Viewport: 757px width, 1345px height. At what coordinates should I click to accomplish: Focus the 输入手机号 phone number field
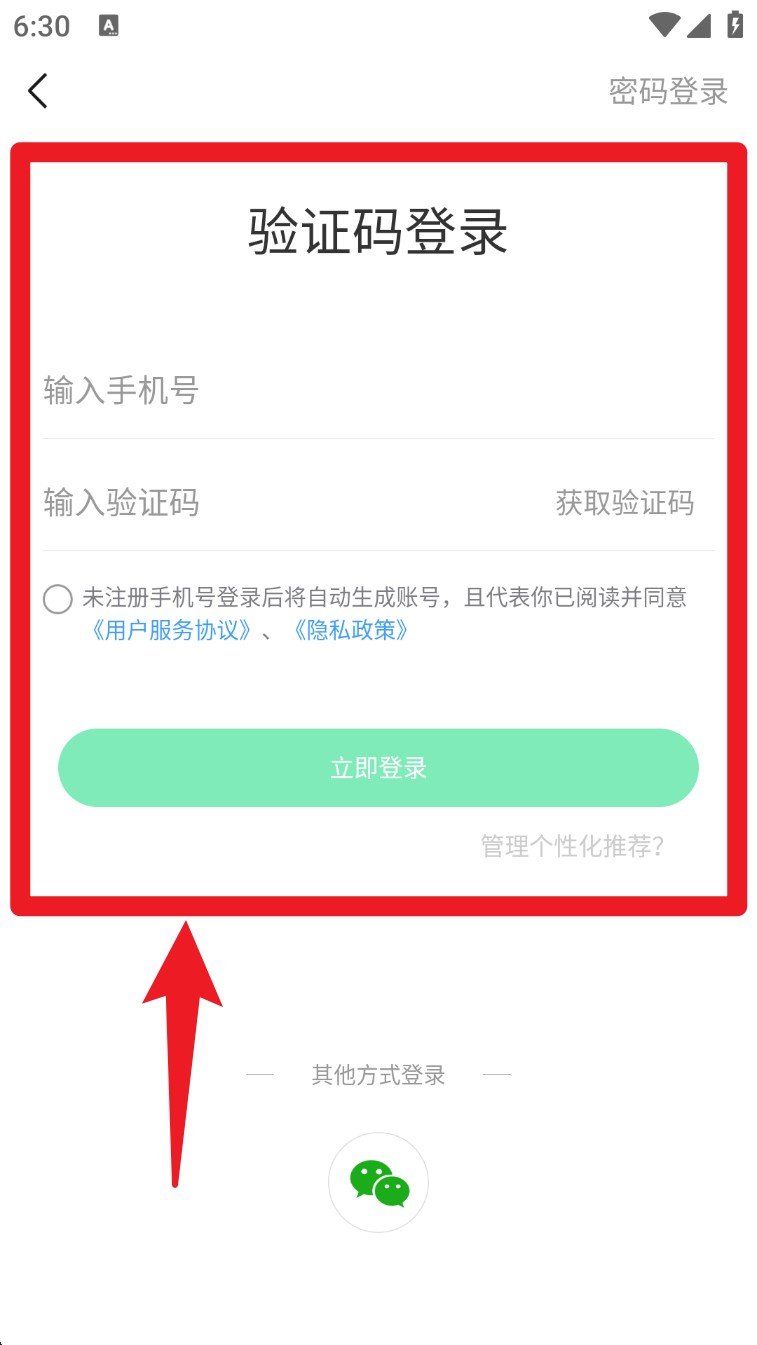[378, 390]
